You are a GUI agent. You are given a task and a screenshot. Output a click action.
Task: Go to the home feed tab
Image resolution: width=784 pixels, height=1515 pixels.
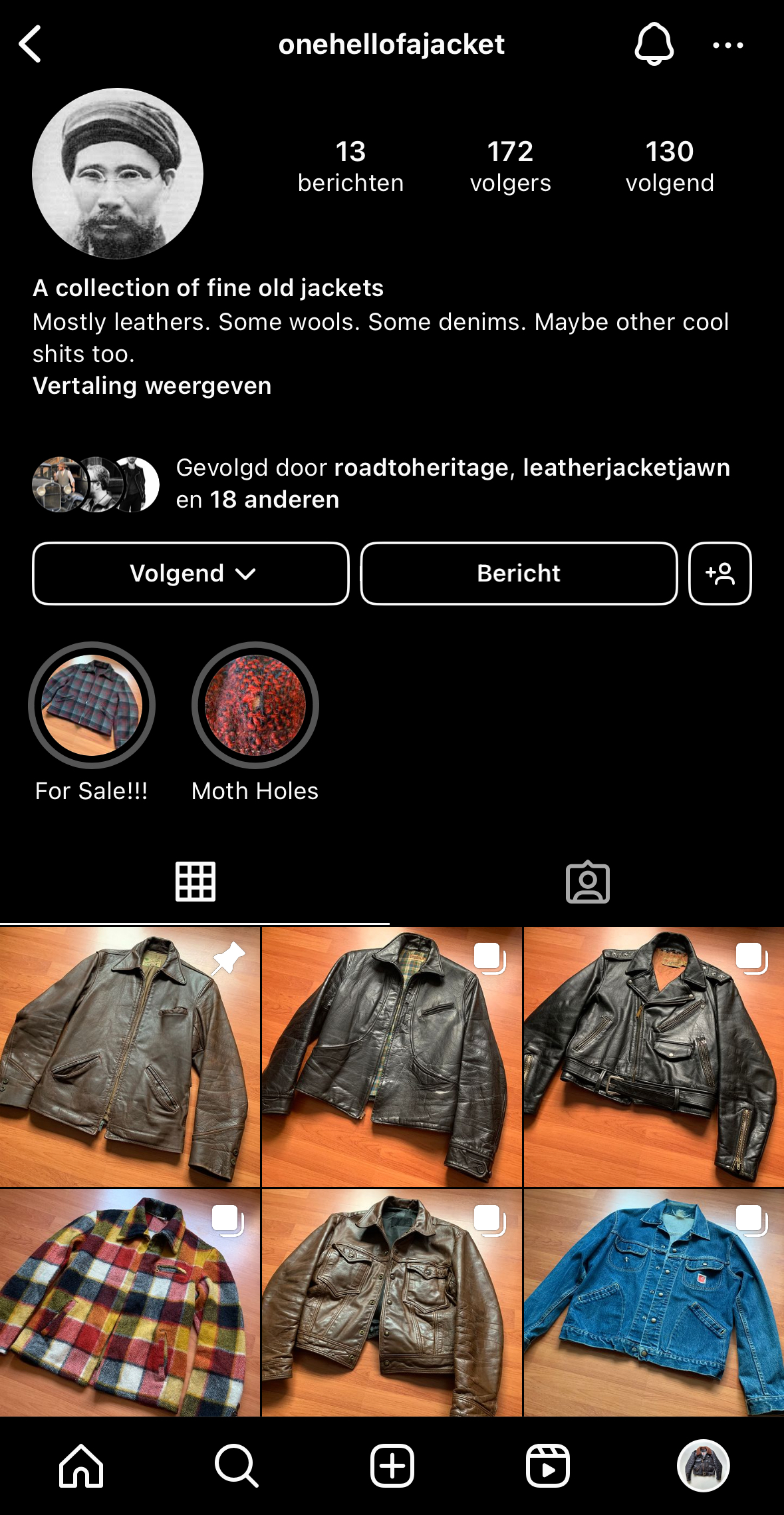81,1466
